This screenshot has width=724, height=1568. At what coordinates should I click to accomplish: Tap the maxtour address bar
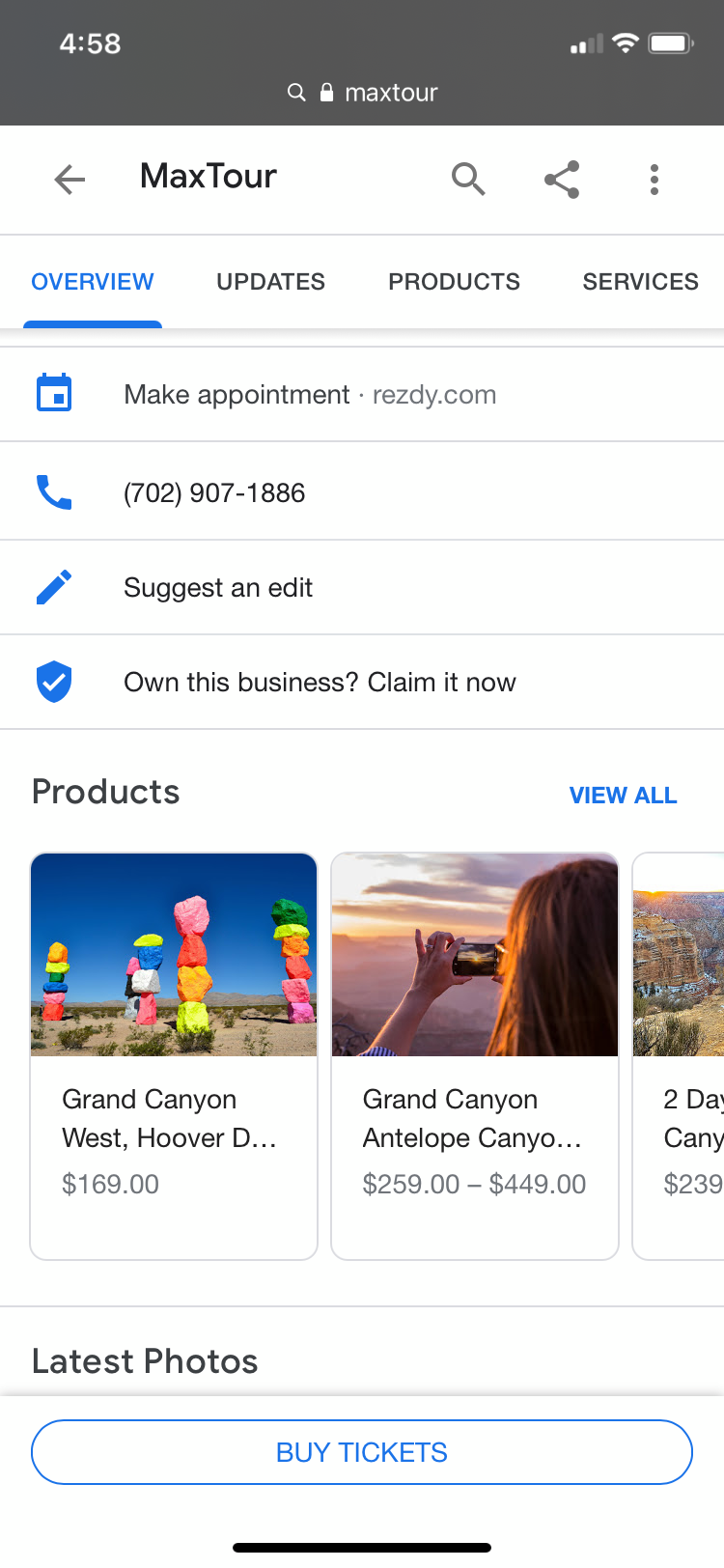363,93
